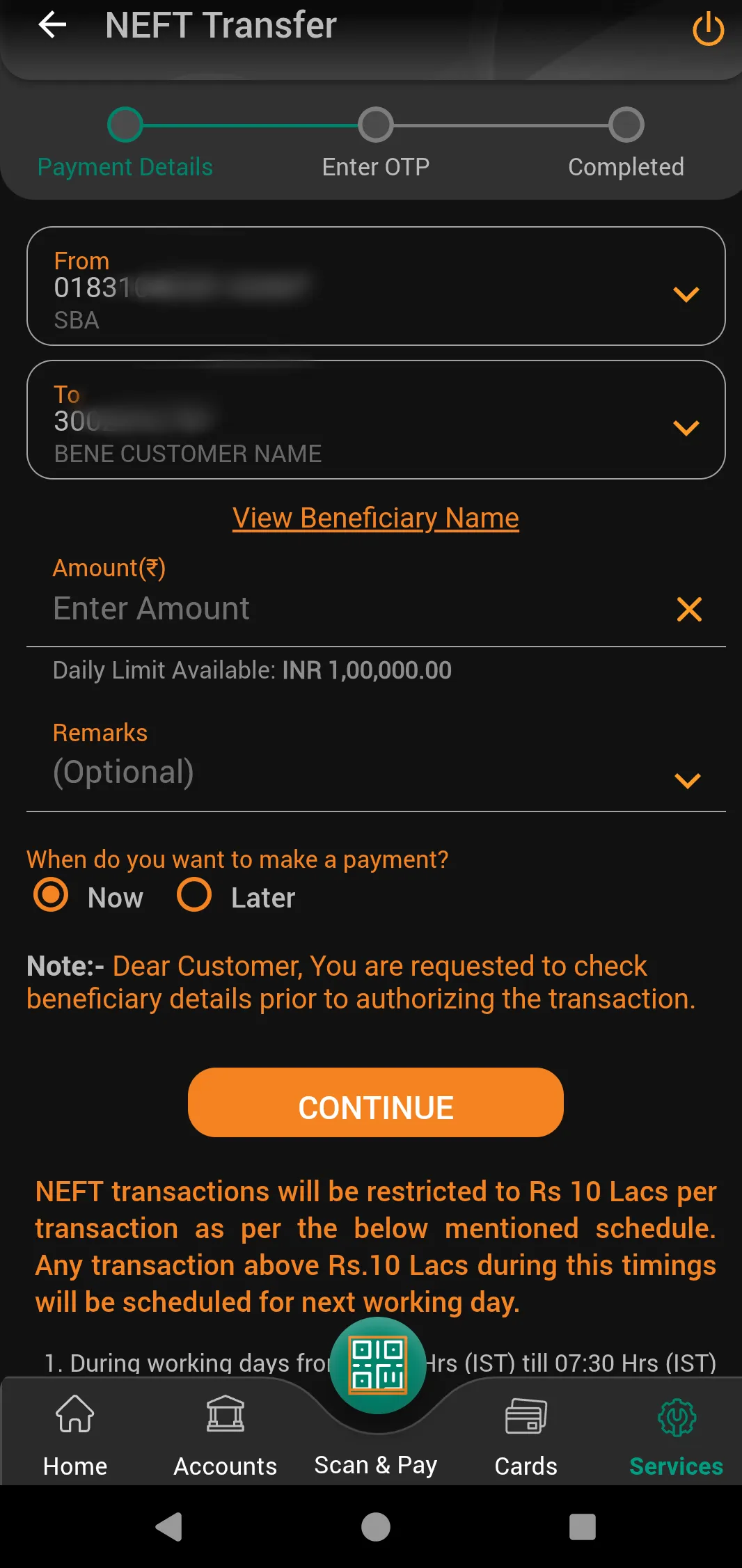The width and height of the screenshot is (742, 1568).
Task: Switch to the Enter OTP step
Action: click(x=375, y=124)
